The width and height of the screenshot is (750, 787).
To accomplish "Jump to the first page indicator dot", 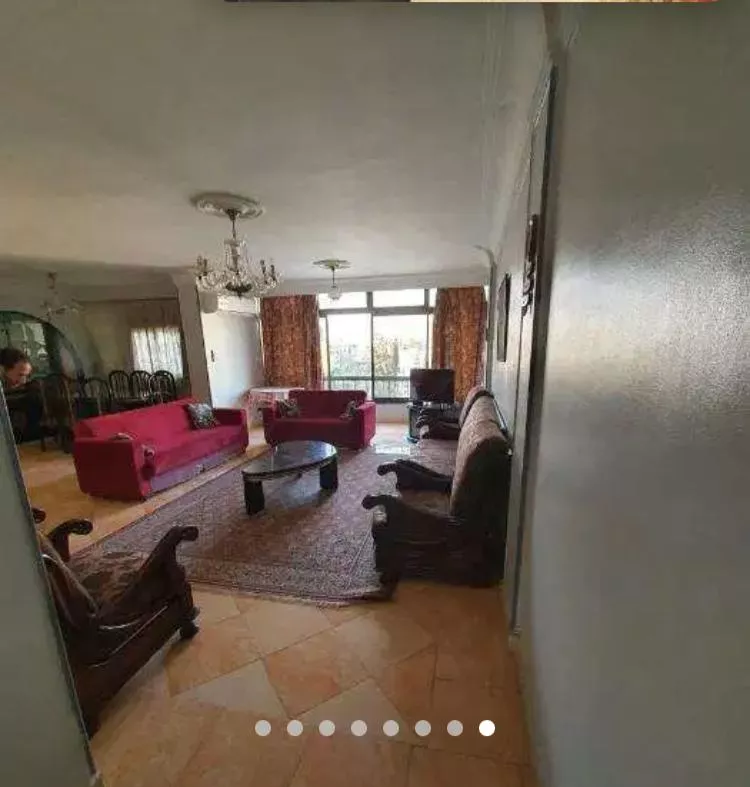I will pos(263,728).
